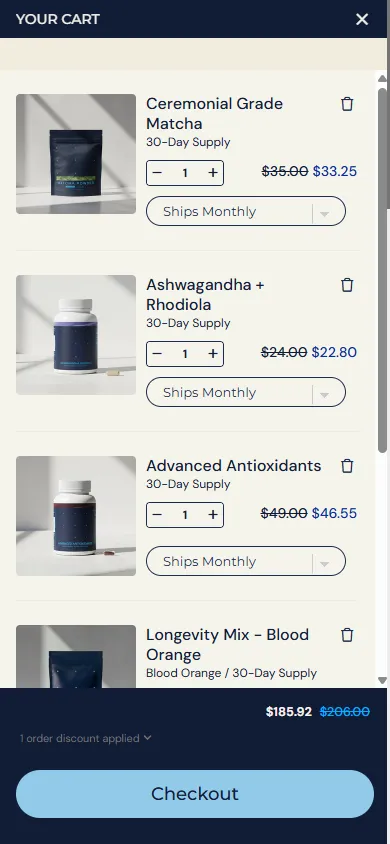Viewport: 390px width, 844px height.
Task: Remove Advanced Antioxidants with trash icon
Action: [348, 466]
